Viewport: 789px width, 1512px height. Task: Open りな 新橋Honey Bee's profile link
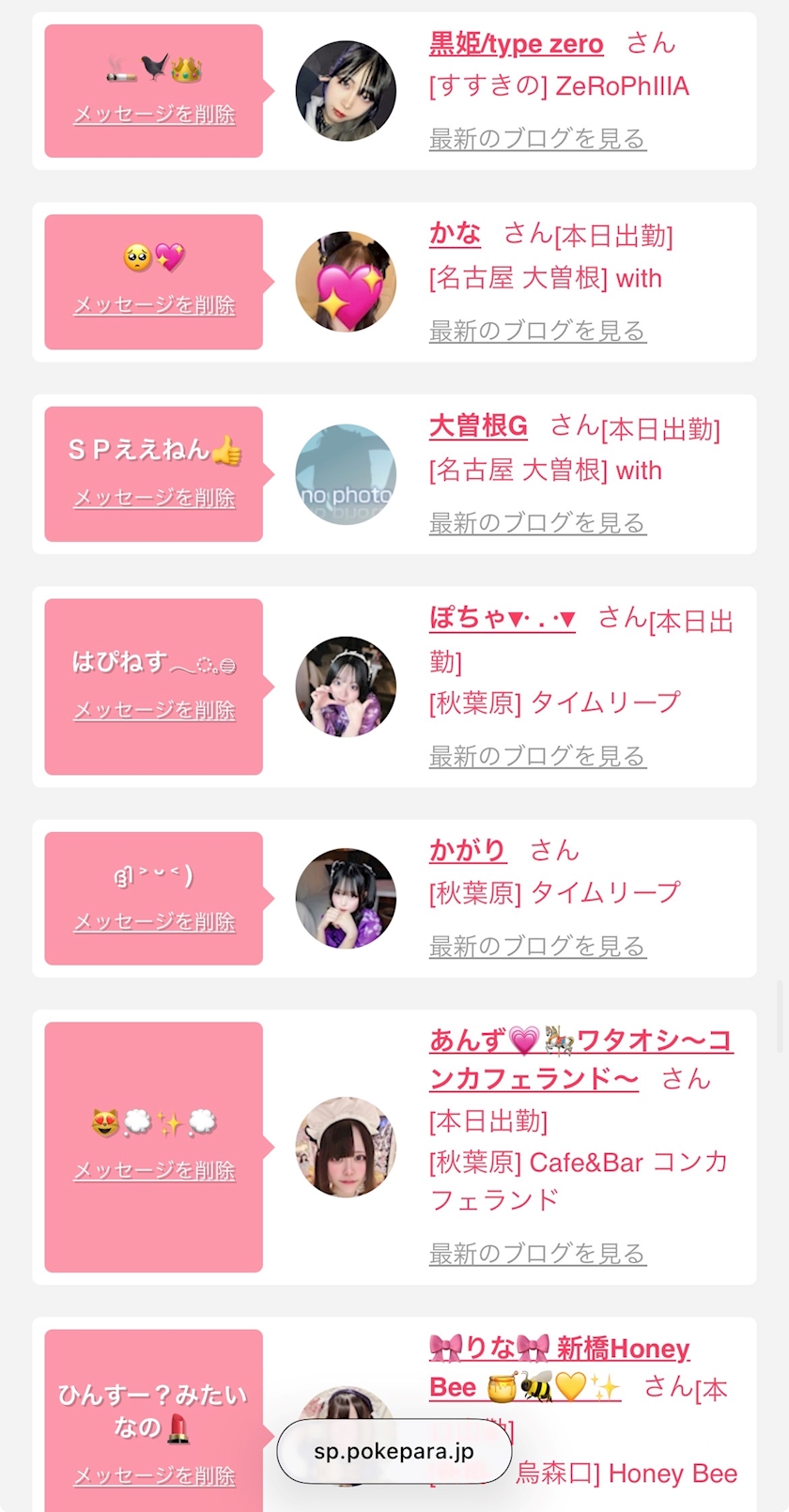click(559, 1350)
